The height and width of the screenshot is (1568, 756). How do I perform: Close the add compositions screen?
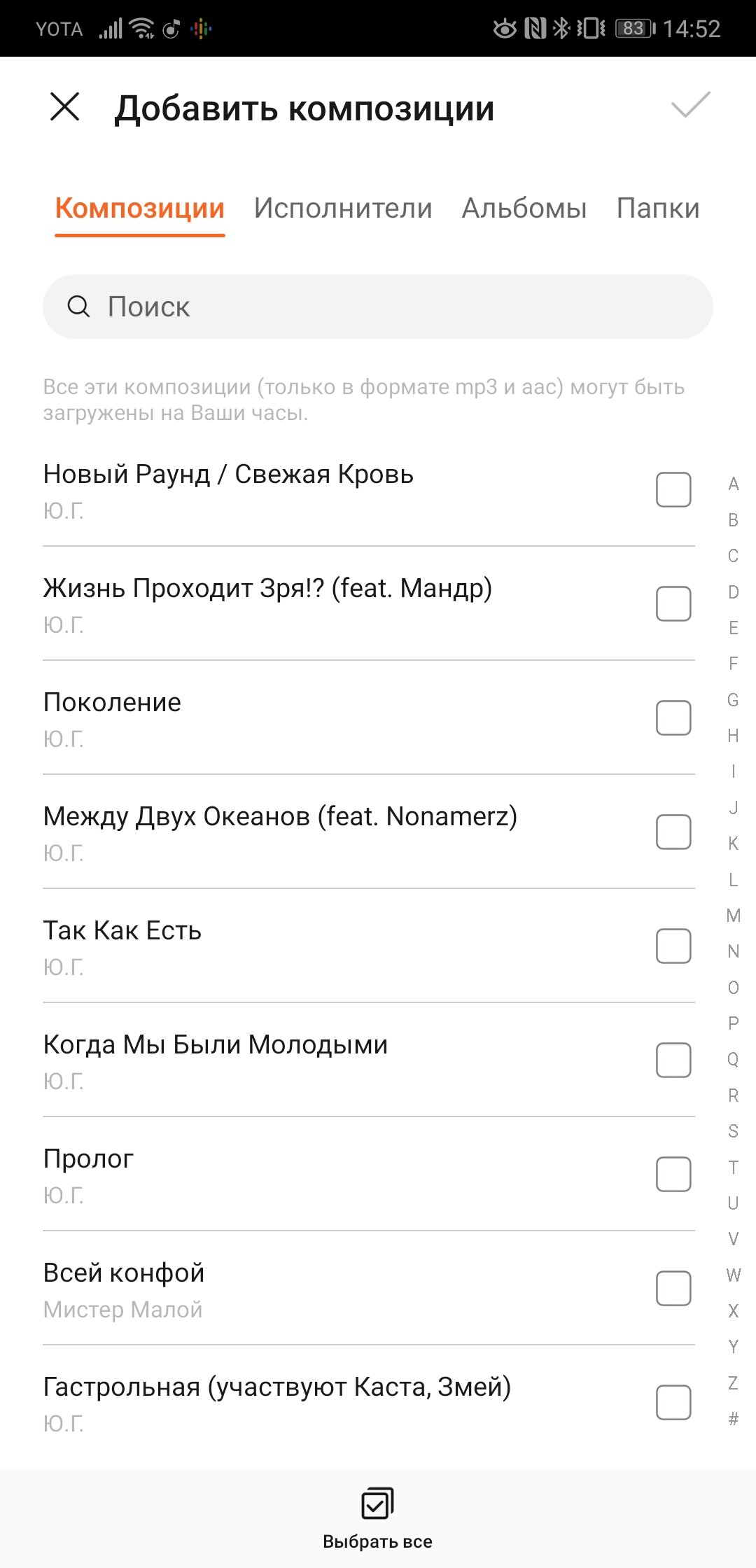[65, 107]
